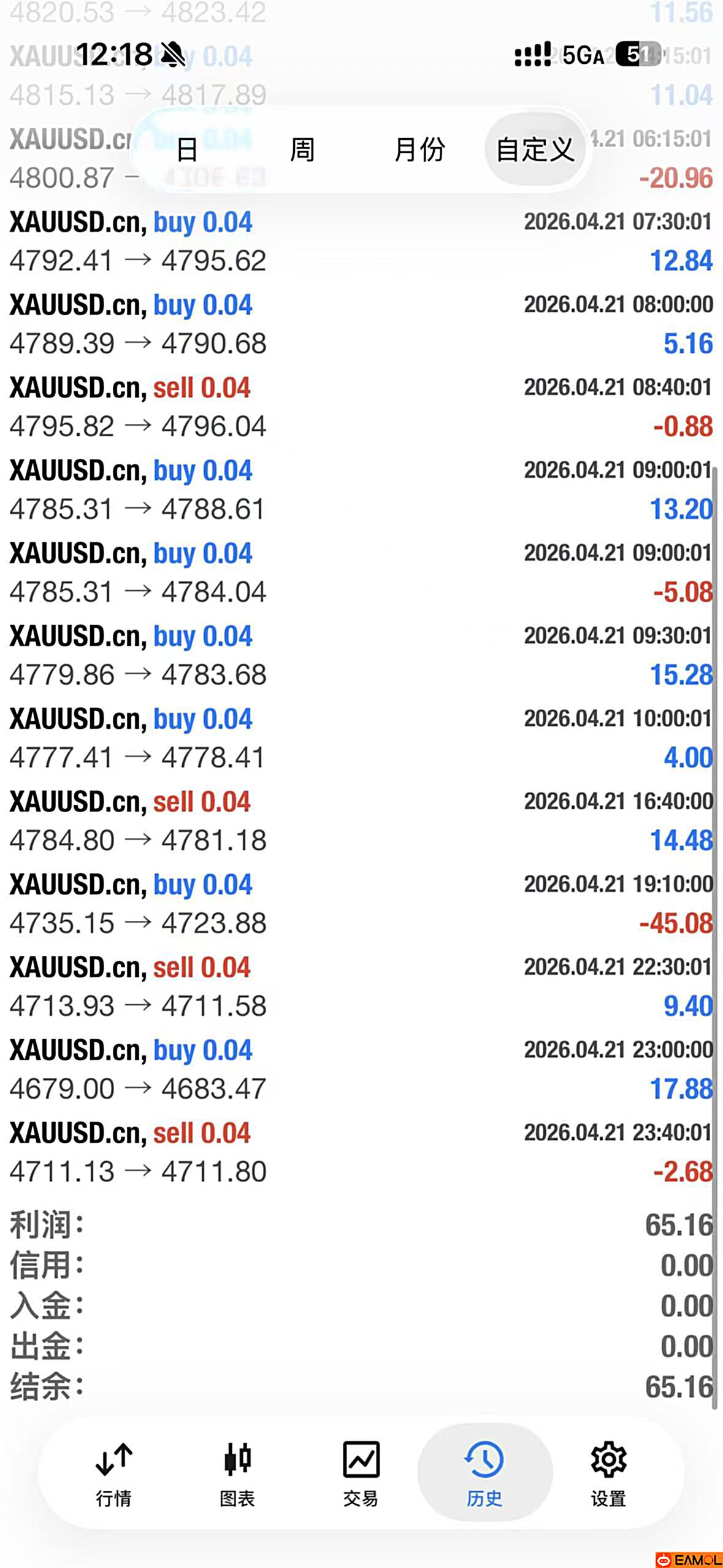Go to the 行情 quotes tab
This screenshot has width=723, height=1568.
point(114,1474)
